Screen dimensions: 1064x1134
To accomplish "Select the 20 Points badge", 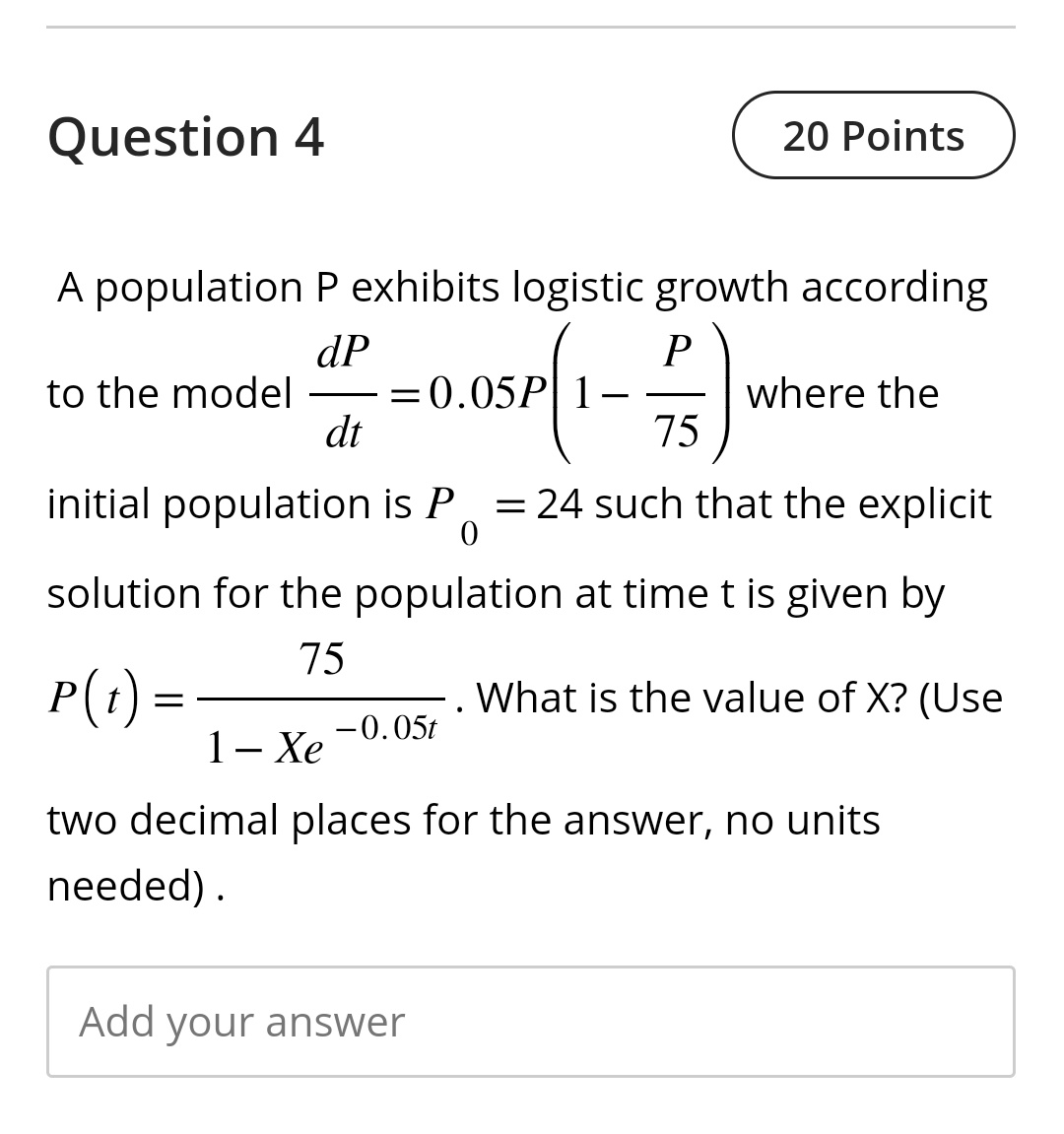I will pos(873,135).
